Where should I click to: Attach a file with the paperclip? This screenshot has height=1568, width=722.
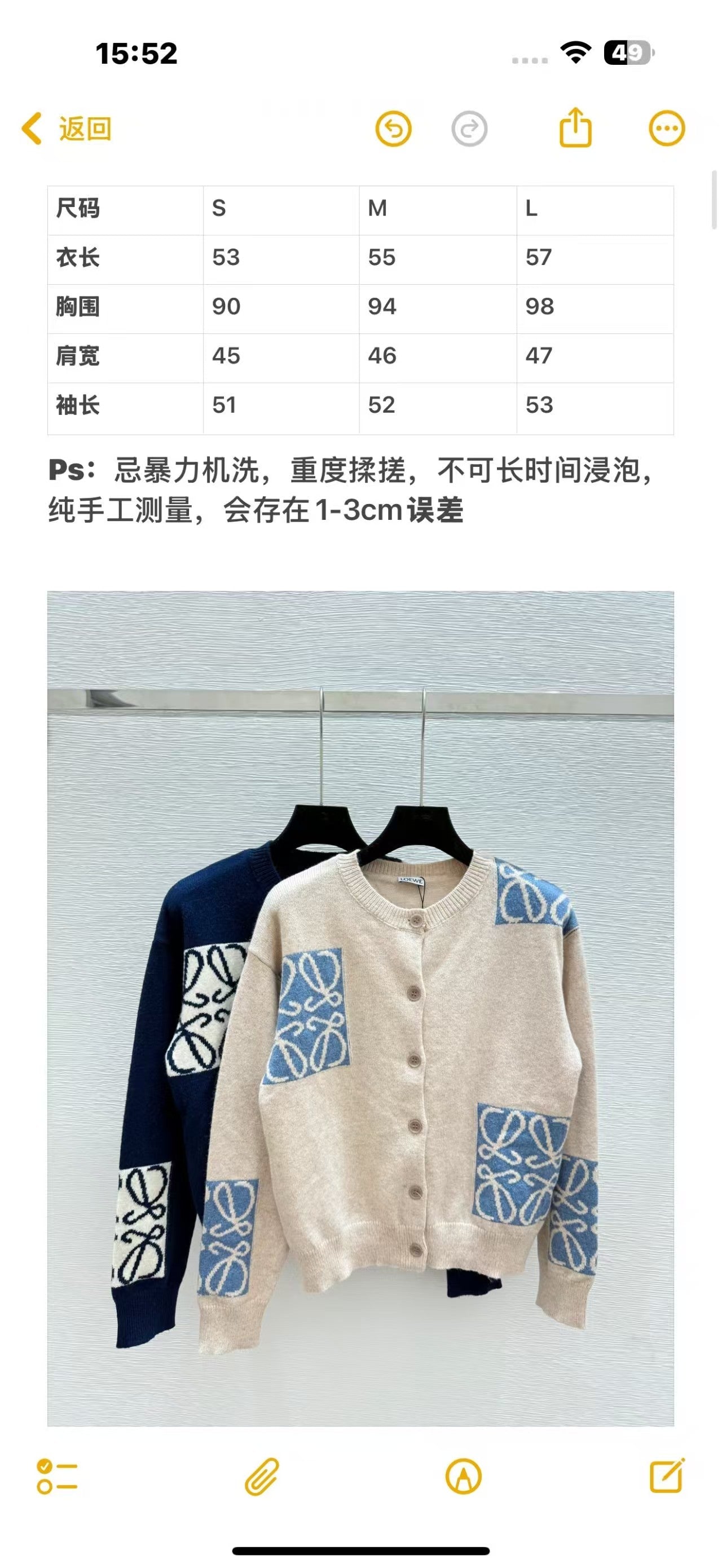(x=262, y=1476)
